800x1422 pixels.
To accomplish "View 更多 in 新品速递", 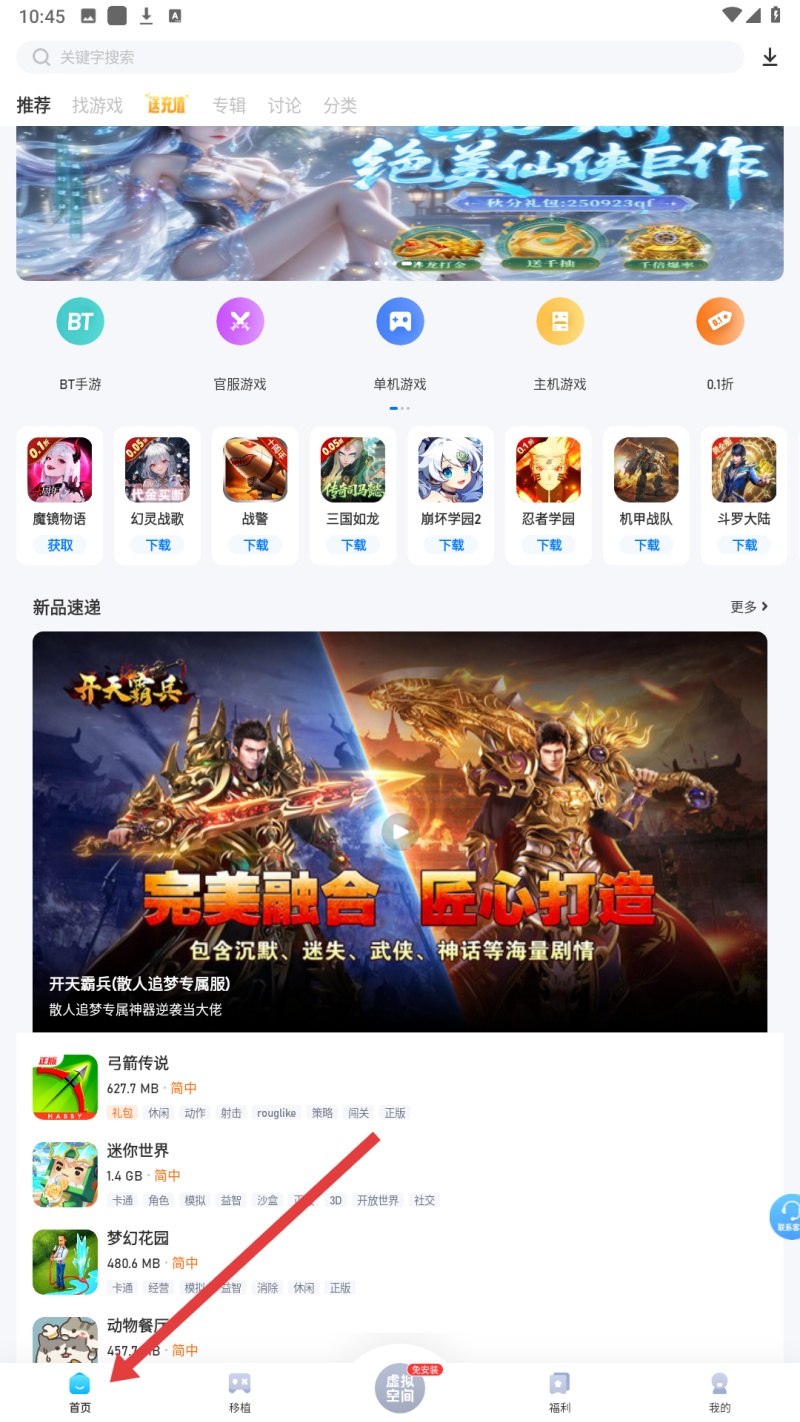I will (749, 607).
